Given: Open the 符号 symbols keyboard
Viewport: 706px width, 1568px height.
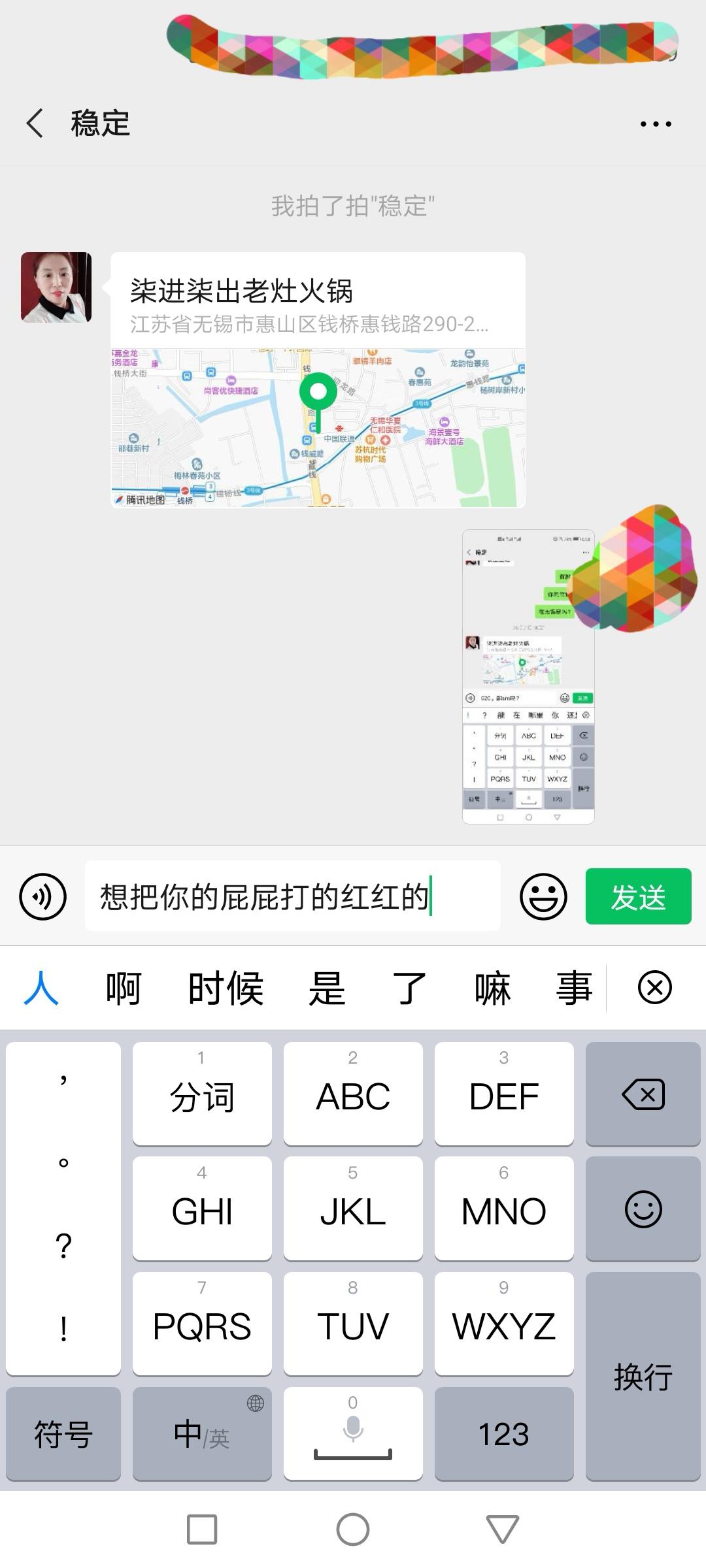Looking at the screenshot, I should pyautogui.click(x=63, y=1434).
